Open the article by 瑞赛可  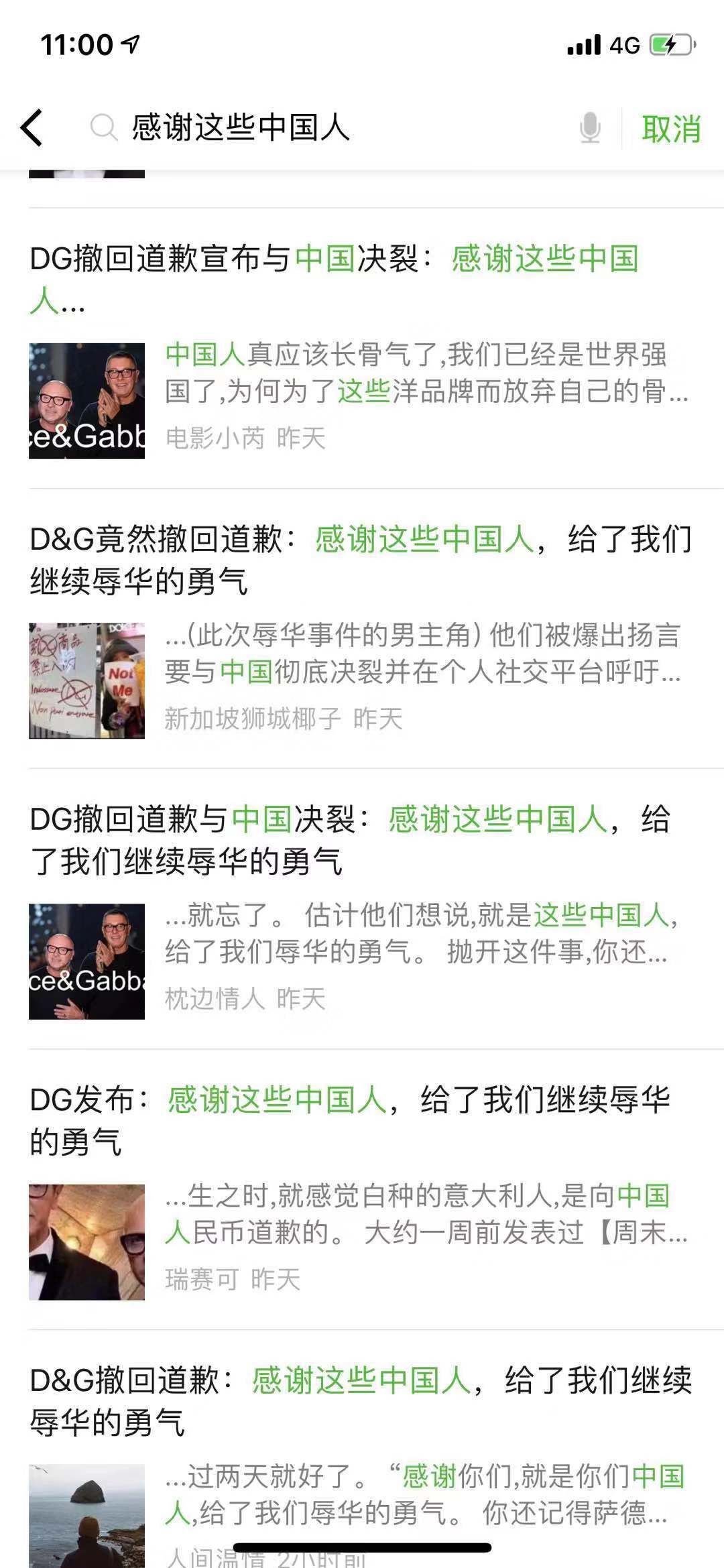pos(362,1190)
